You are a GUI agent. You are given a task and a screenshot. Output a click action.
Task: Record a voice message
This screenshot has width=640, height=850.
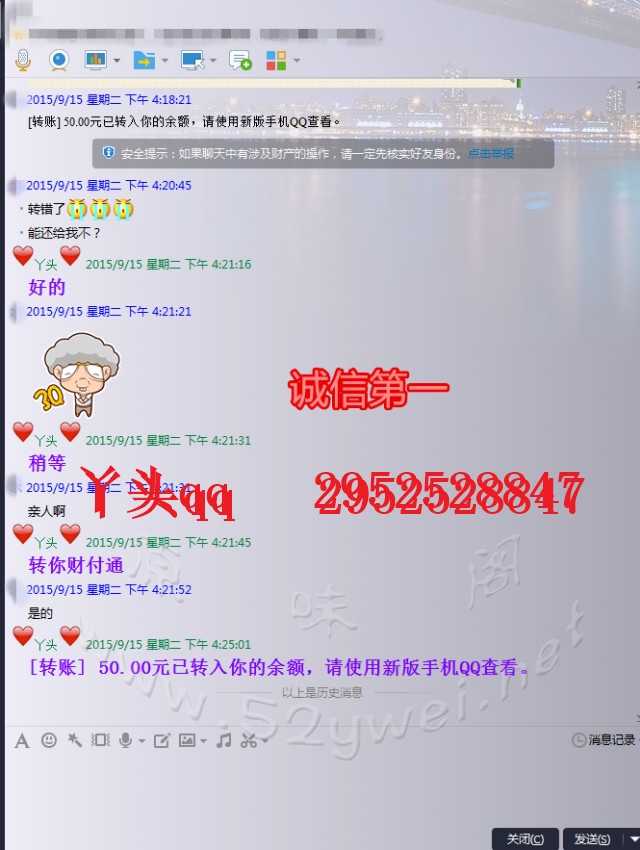pos(126,740)
